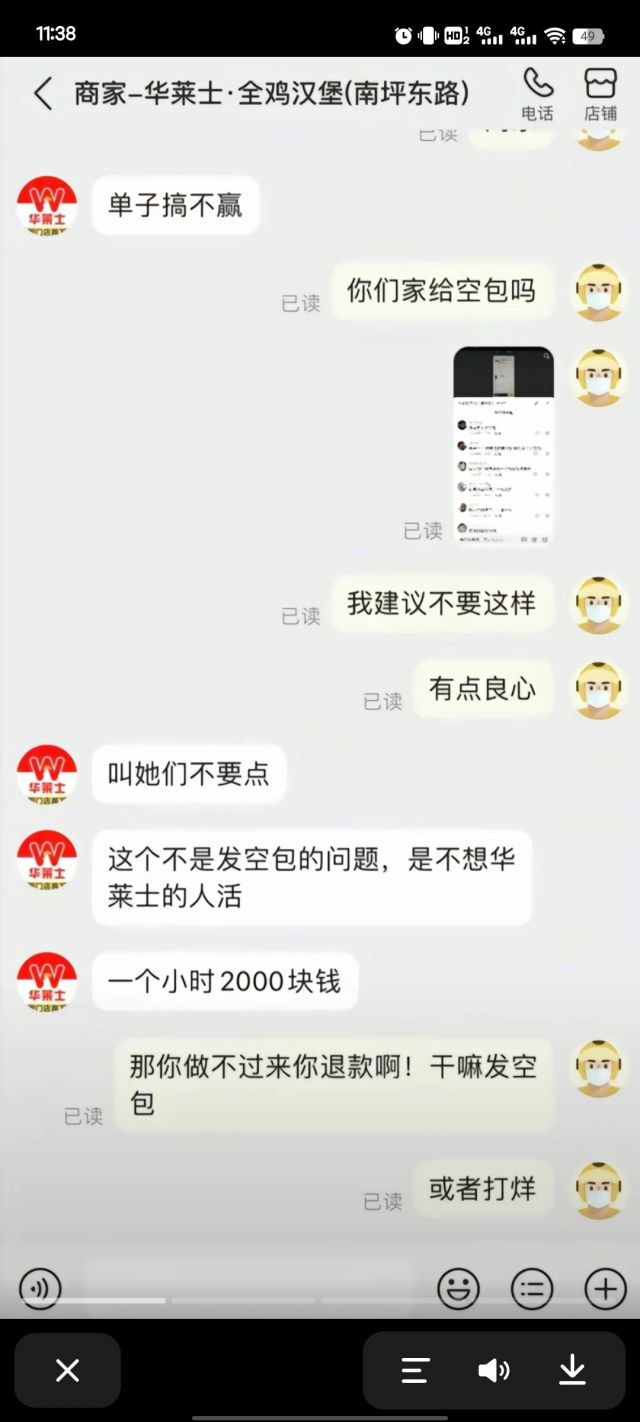Mute the sound with the speaker icon

coord(493,1370)
